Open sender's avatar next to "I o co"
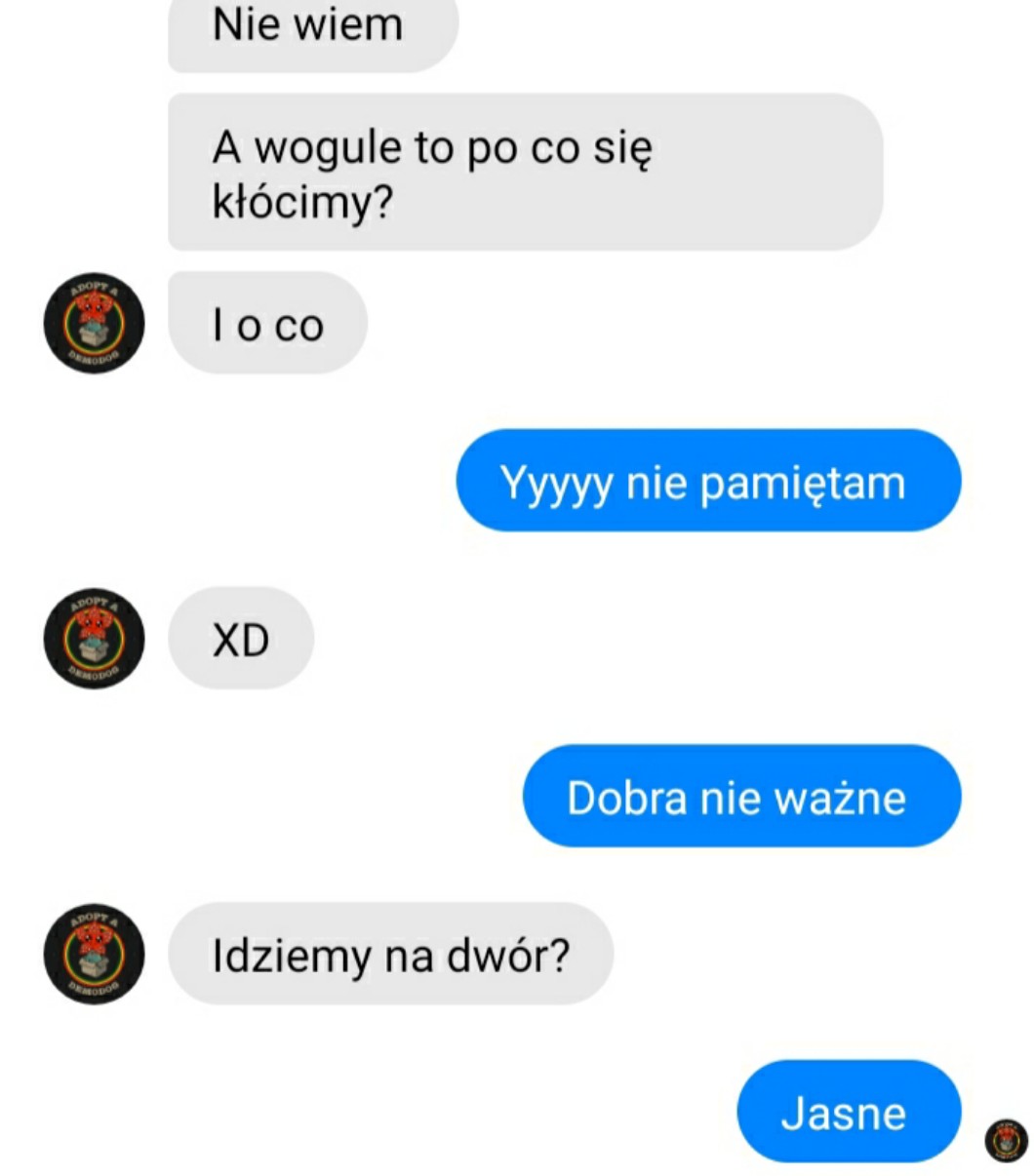 point(94,323)
